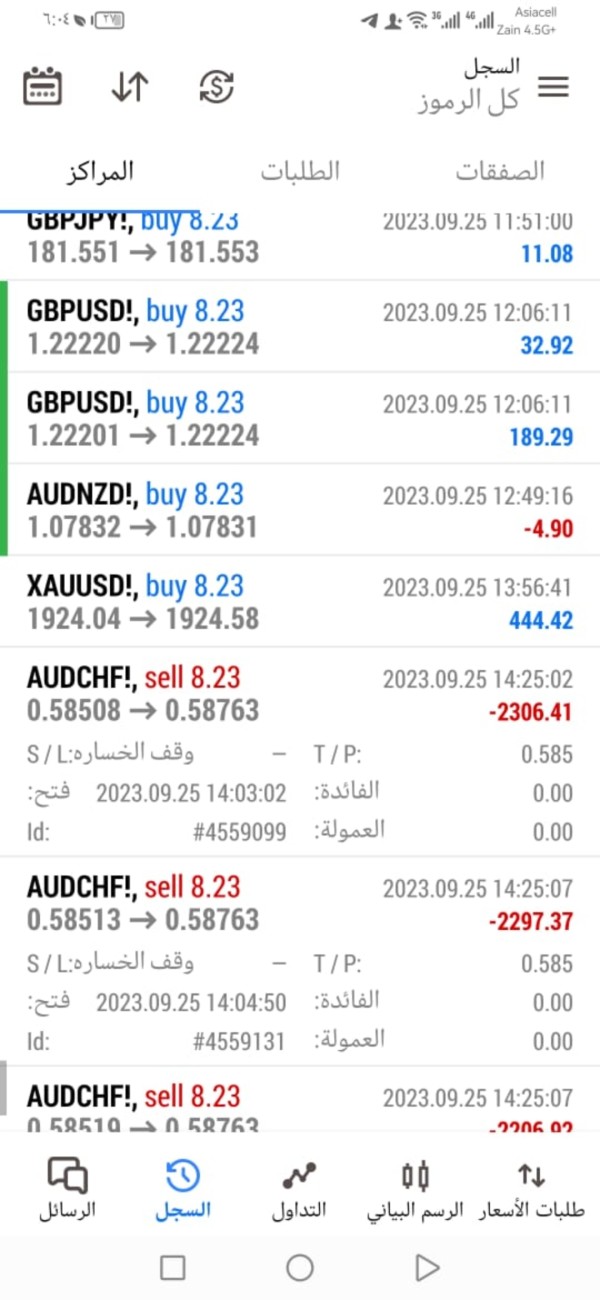Open the calendar date range picker

click(x=43, y=87)
